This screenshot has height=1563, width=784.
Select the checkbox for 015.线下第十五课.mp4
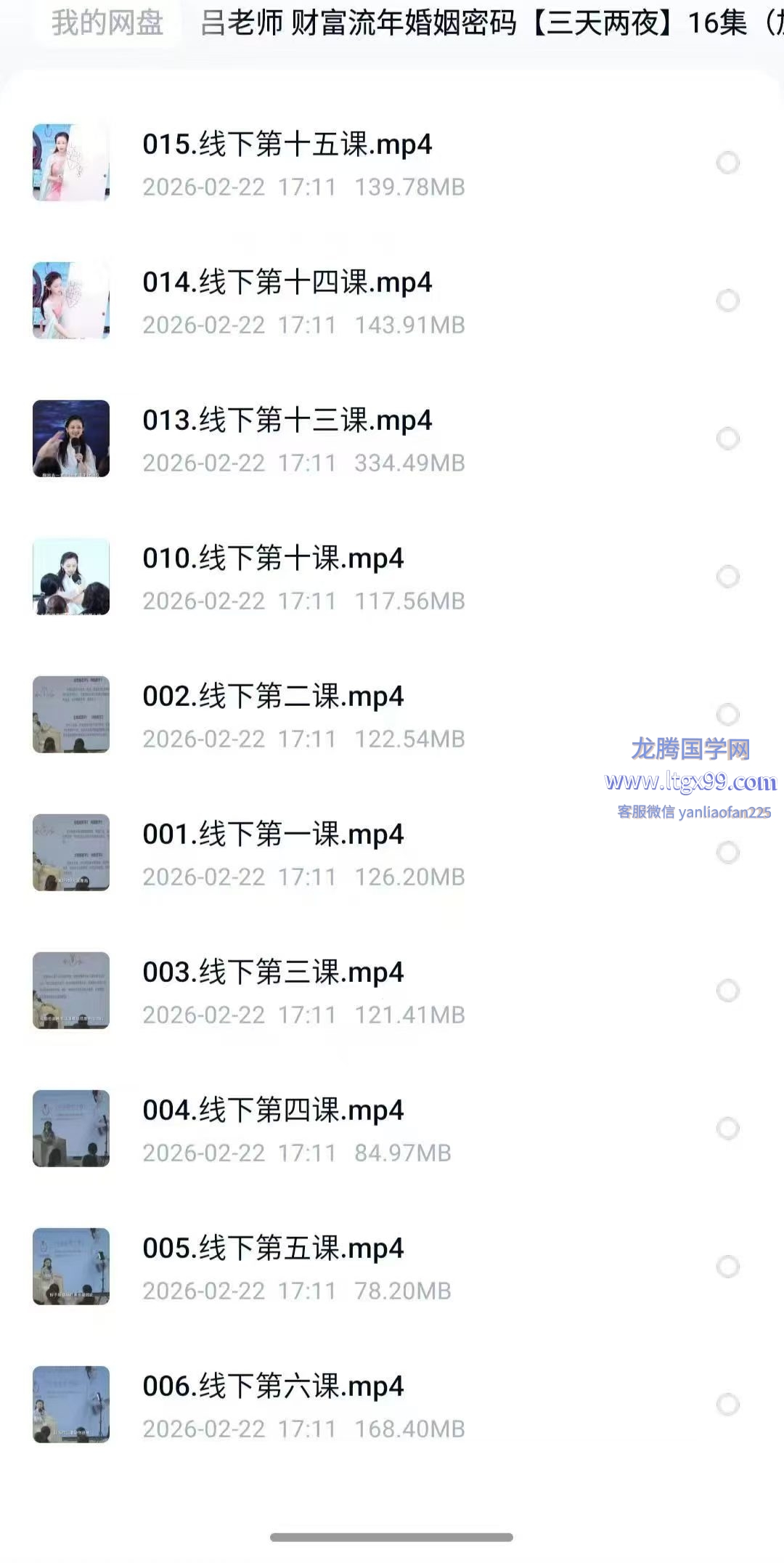pyautogui.click(x=727, y=163)
